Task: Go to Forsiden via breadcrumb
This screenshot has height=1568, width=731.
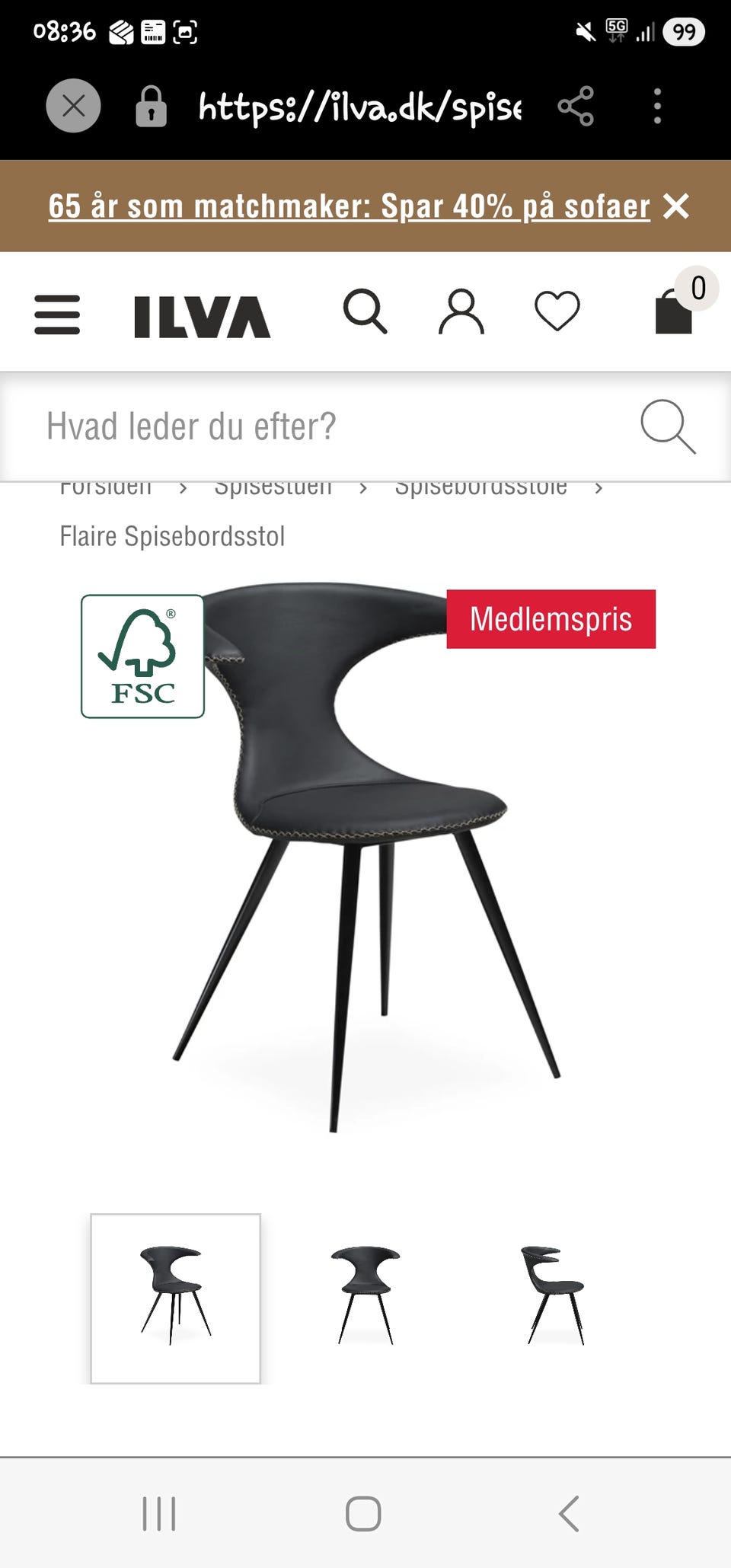Action: point(107,485)
